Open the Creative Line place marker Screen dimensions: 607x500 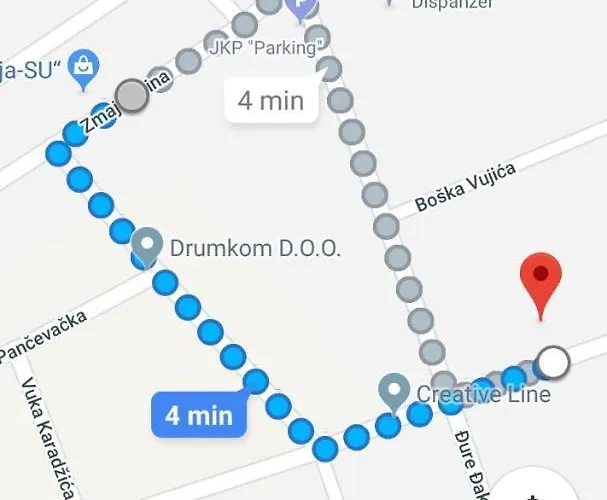[394, 391]
